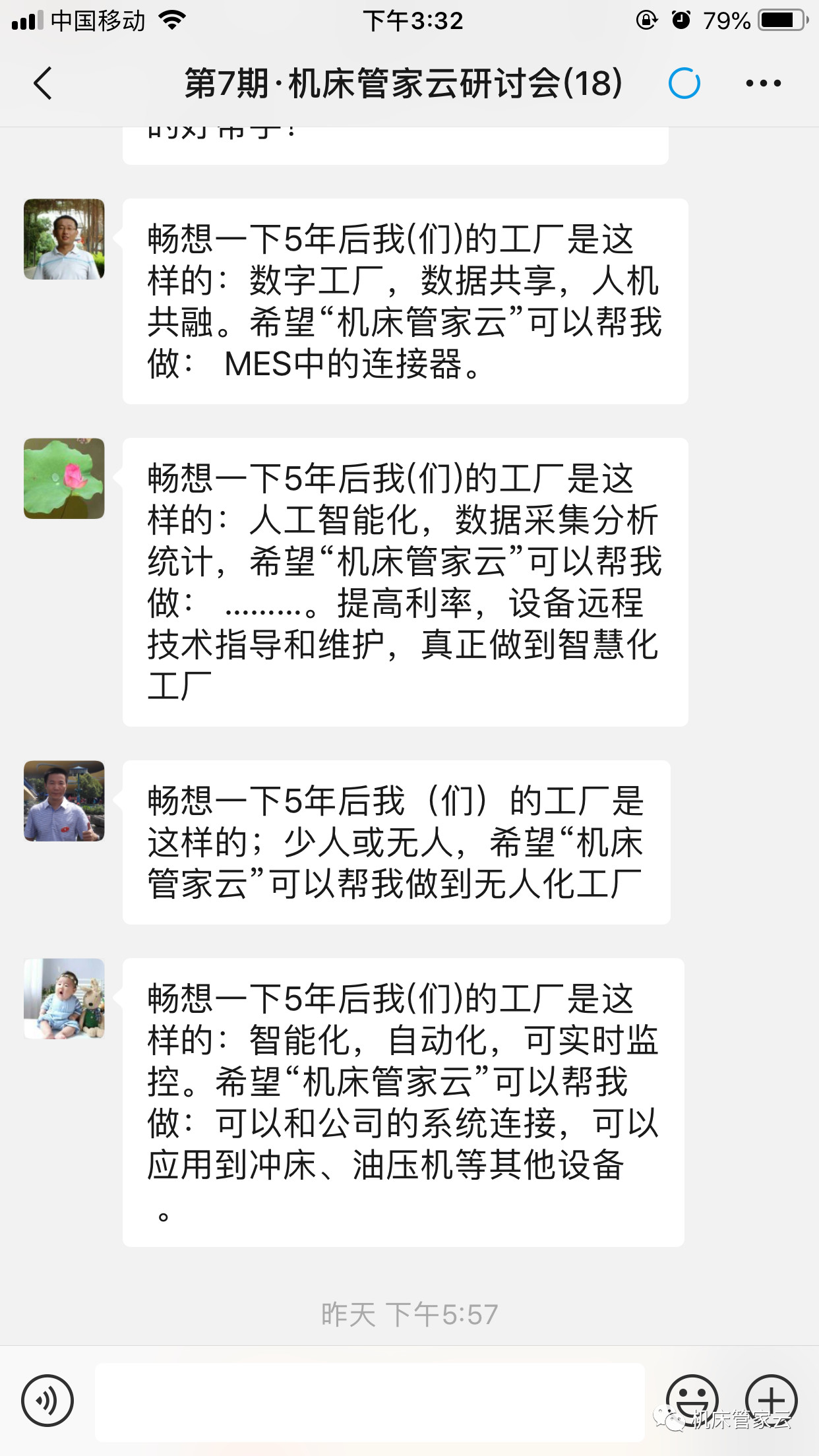Open avatar of the MES连接器 message sender

(64, 239)
